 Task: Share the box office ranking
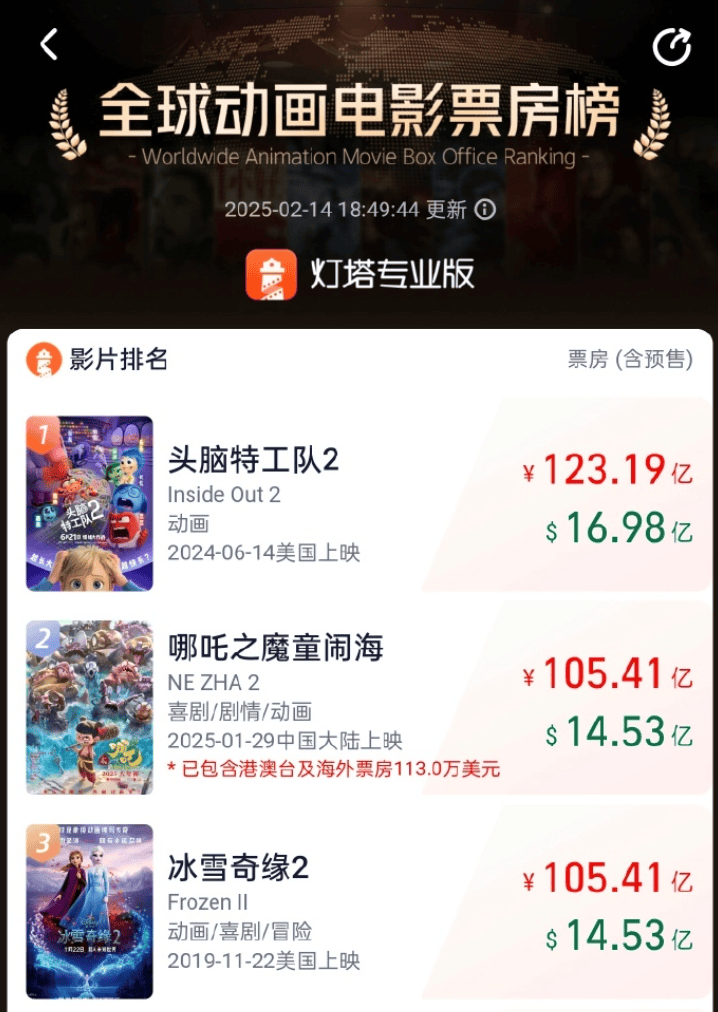point(671,47)
